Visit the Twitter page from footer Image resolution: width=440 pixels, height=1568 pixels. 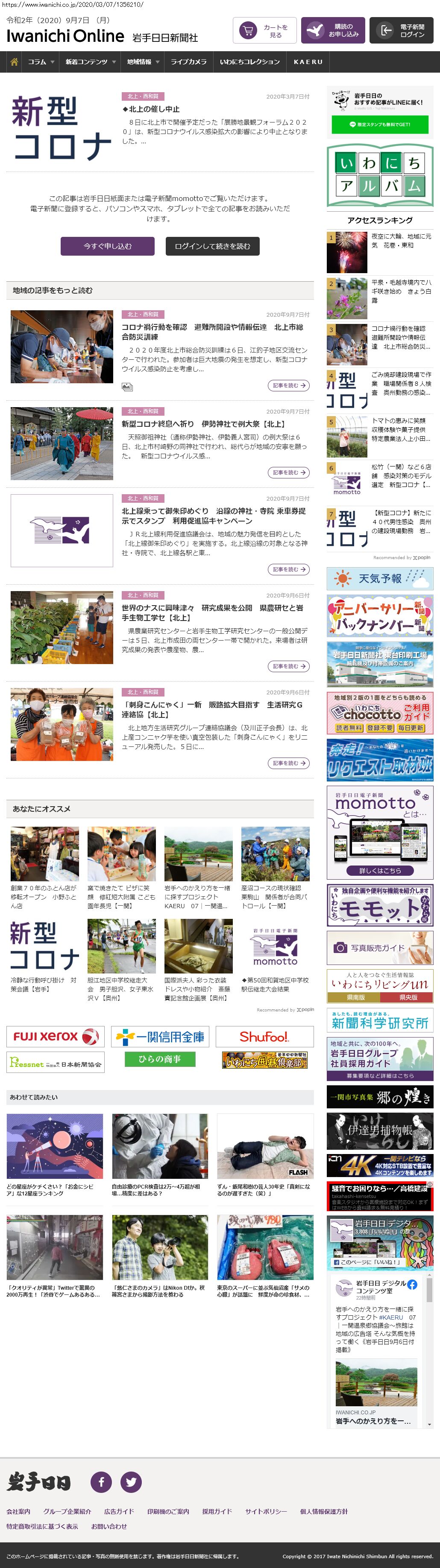click(131, 1482)
